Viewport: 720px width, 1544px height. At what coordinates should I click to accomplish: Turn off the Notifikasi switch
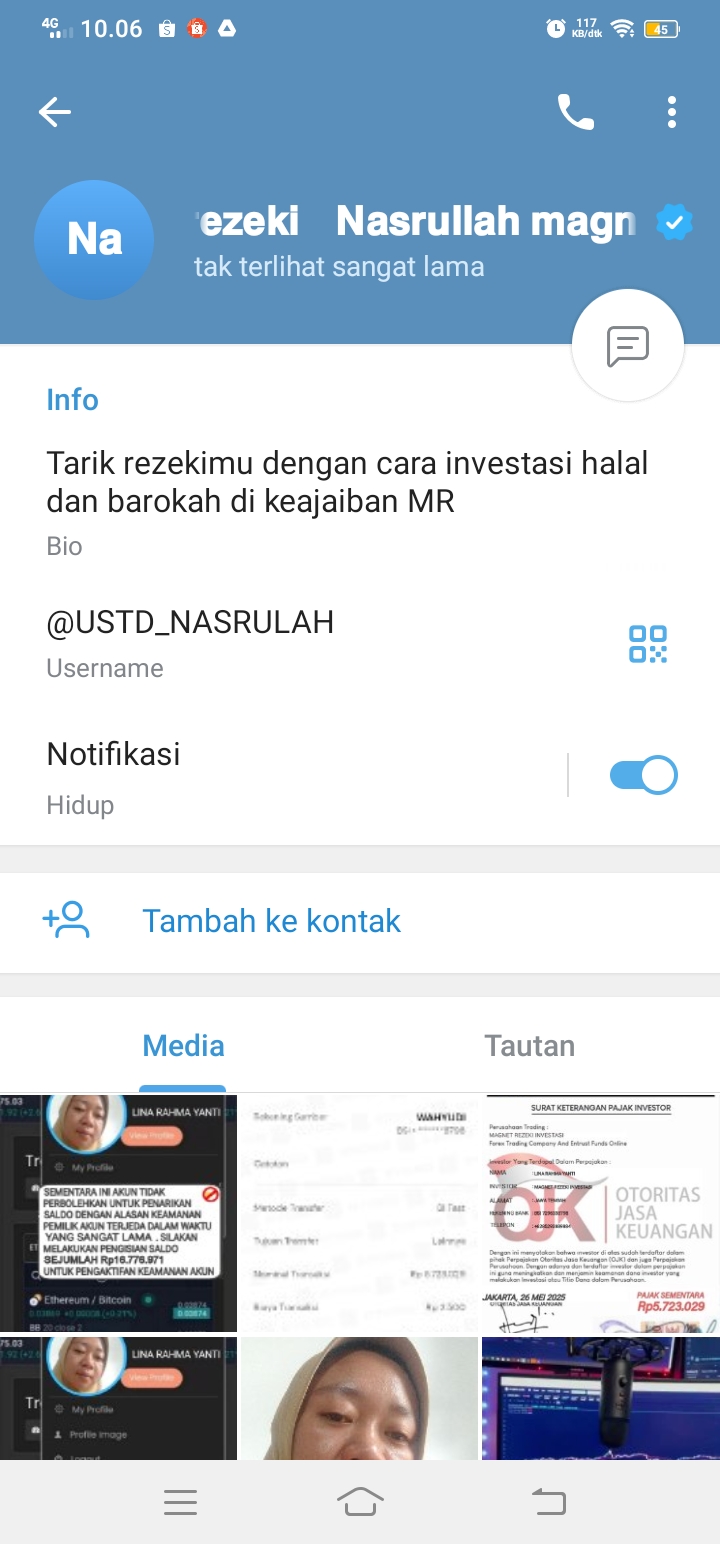pos(643,775)
